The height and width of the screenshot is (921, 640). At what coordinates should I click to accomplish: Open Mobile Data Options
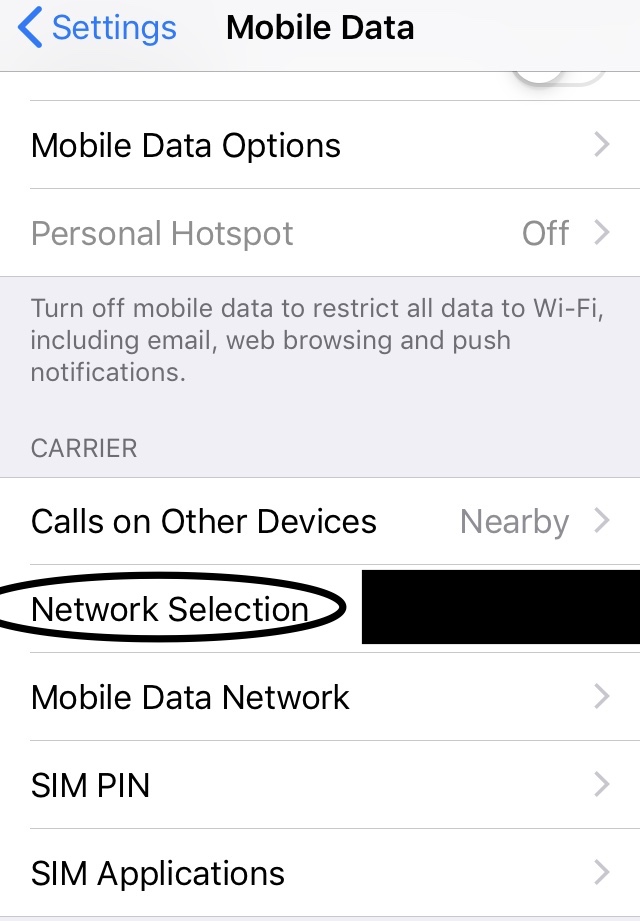(320, 145)
